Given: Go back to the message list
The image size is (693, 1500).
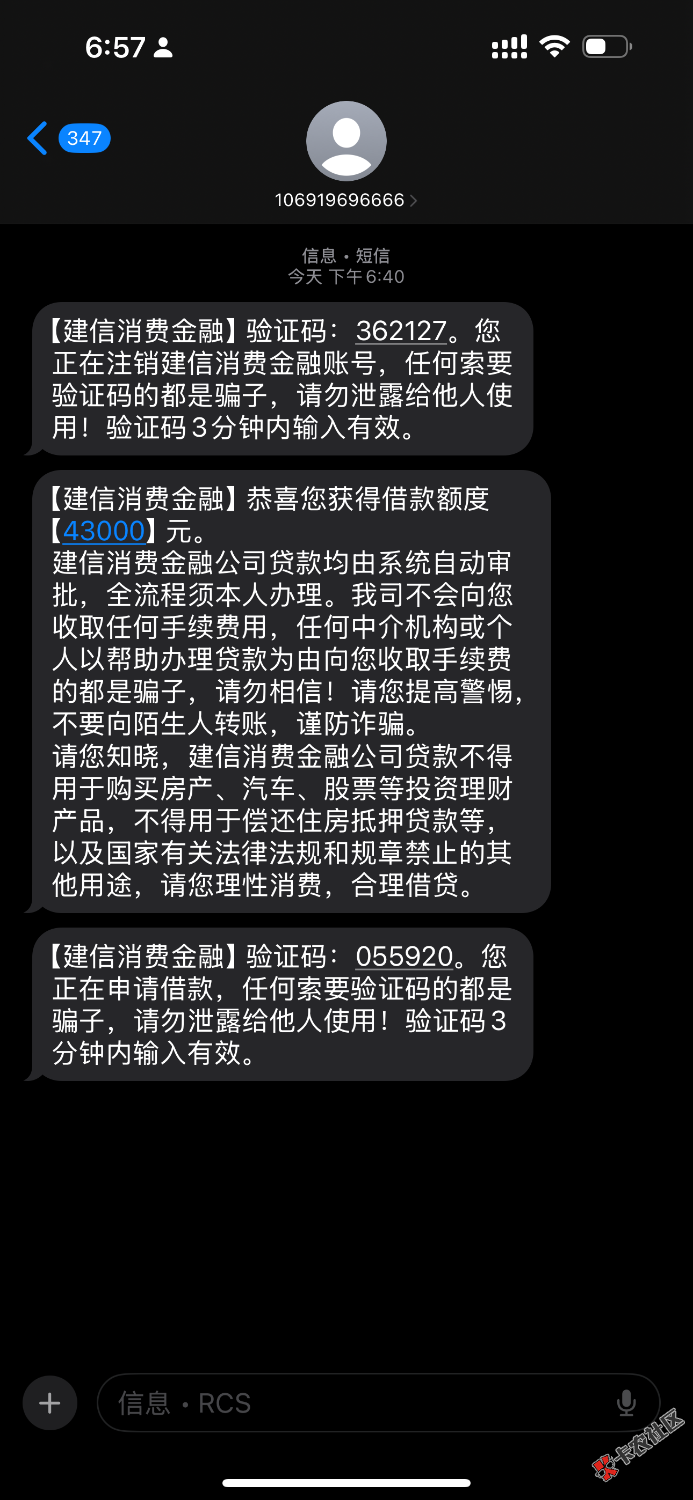Looking at the screenshot, I should click(38, 138).
